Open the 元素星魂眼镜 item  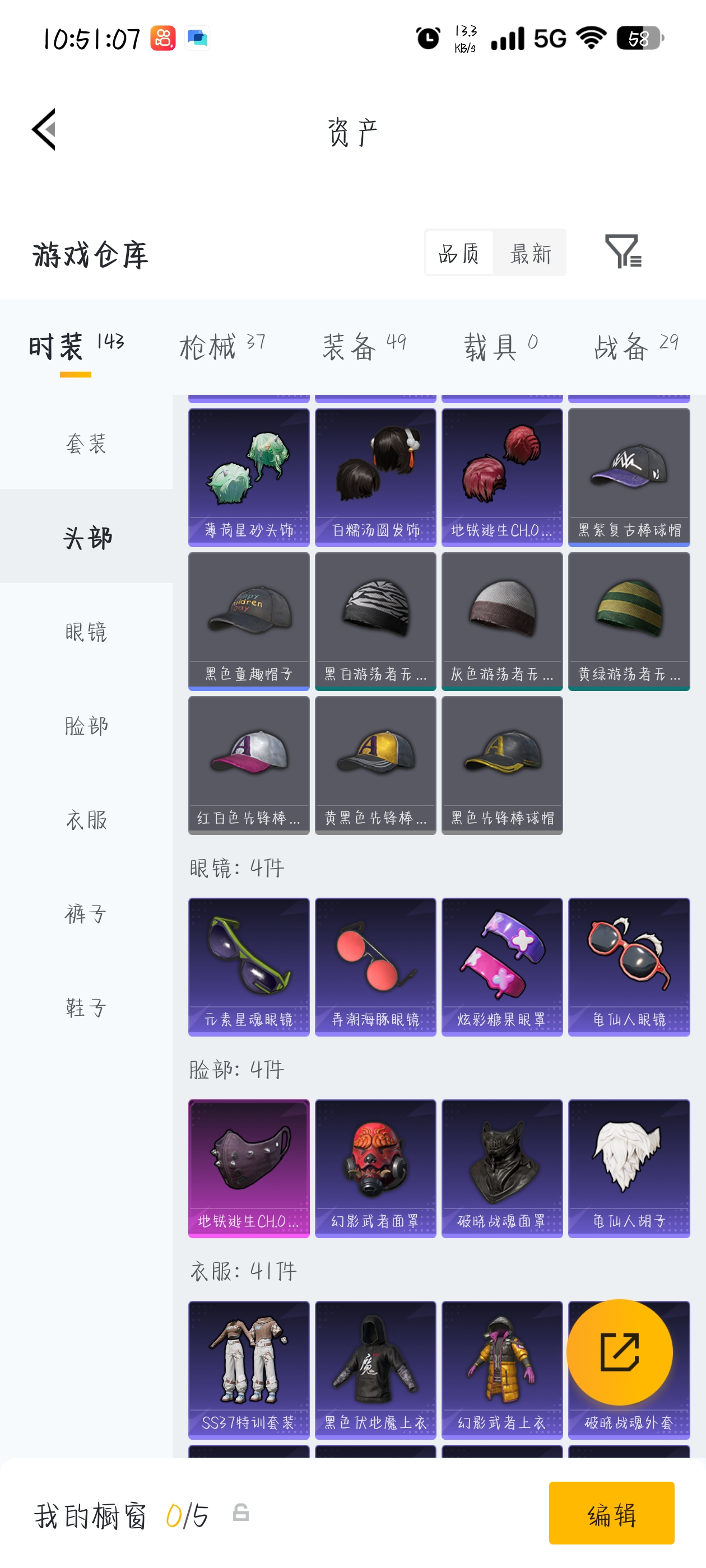coord(249,967)
